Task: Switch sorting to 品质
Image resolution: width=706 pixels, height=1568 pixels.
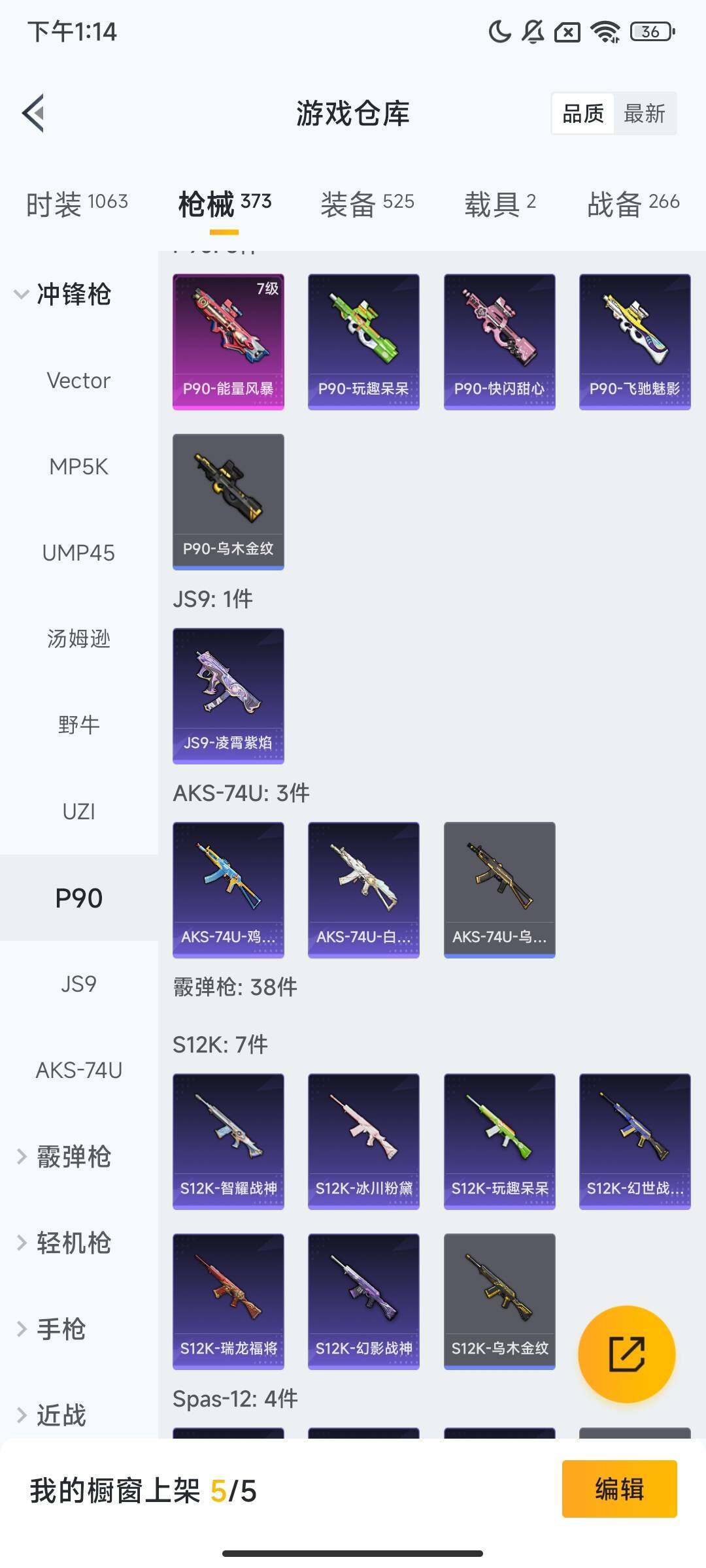Action: point(582,114)
